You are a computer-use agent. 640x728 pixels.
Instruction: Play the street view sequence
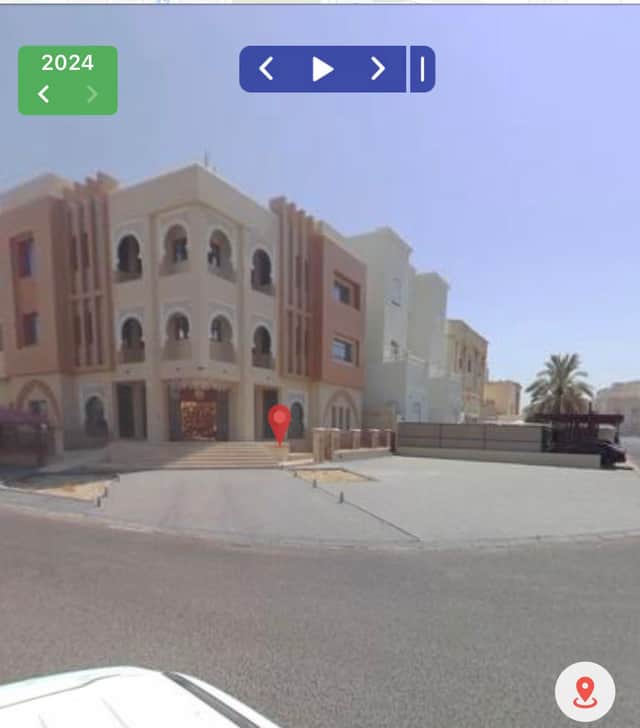(322, 69)
